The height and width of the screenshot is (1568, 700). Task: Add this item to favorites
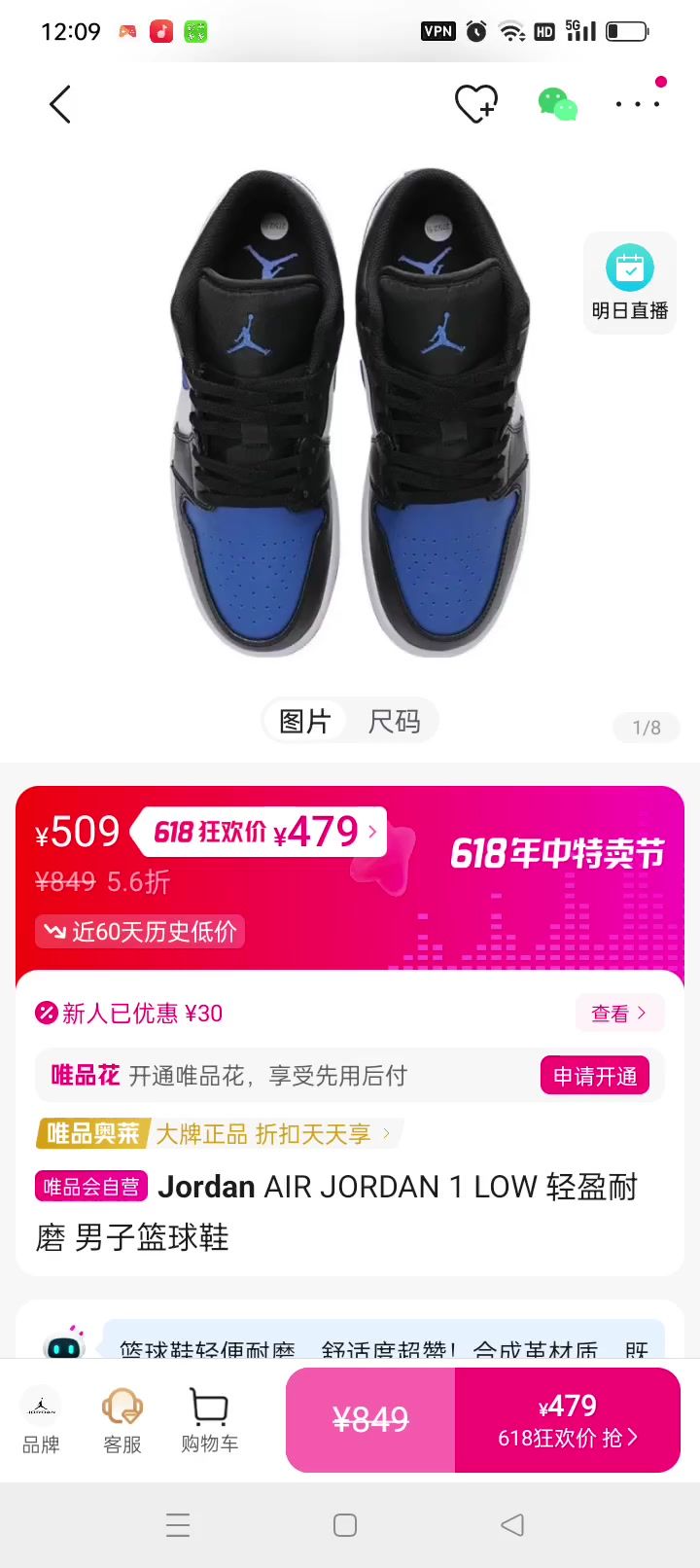tap(476, 104)
